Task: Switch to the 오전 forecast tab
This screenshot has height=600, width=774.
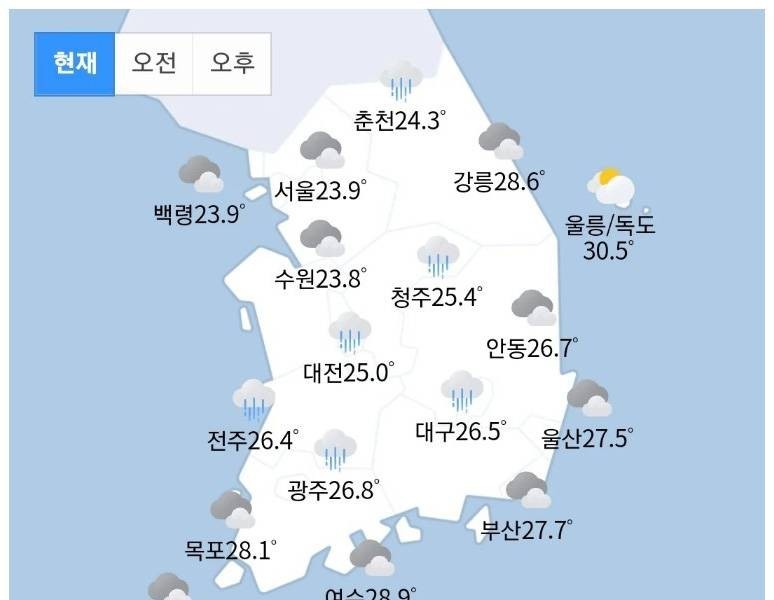Action: click(x=153, y=64)
